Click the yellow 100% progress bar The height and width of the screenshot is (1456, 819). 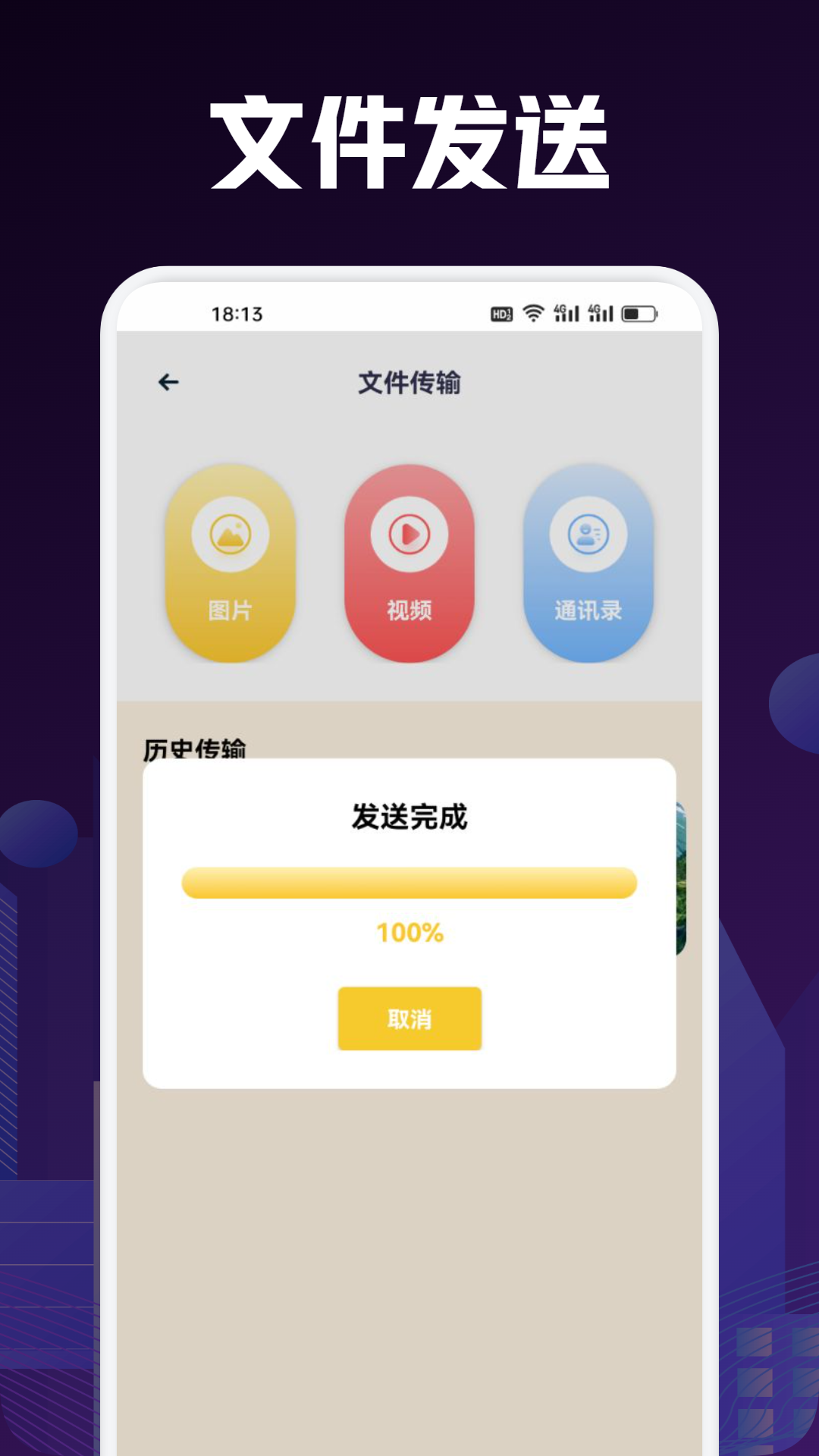[409, 882]
